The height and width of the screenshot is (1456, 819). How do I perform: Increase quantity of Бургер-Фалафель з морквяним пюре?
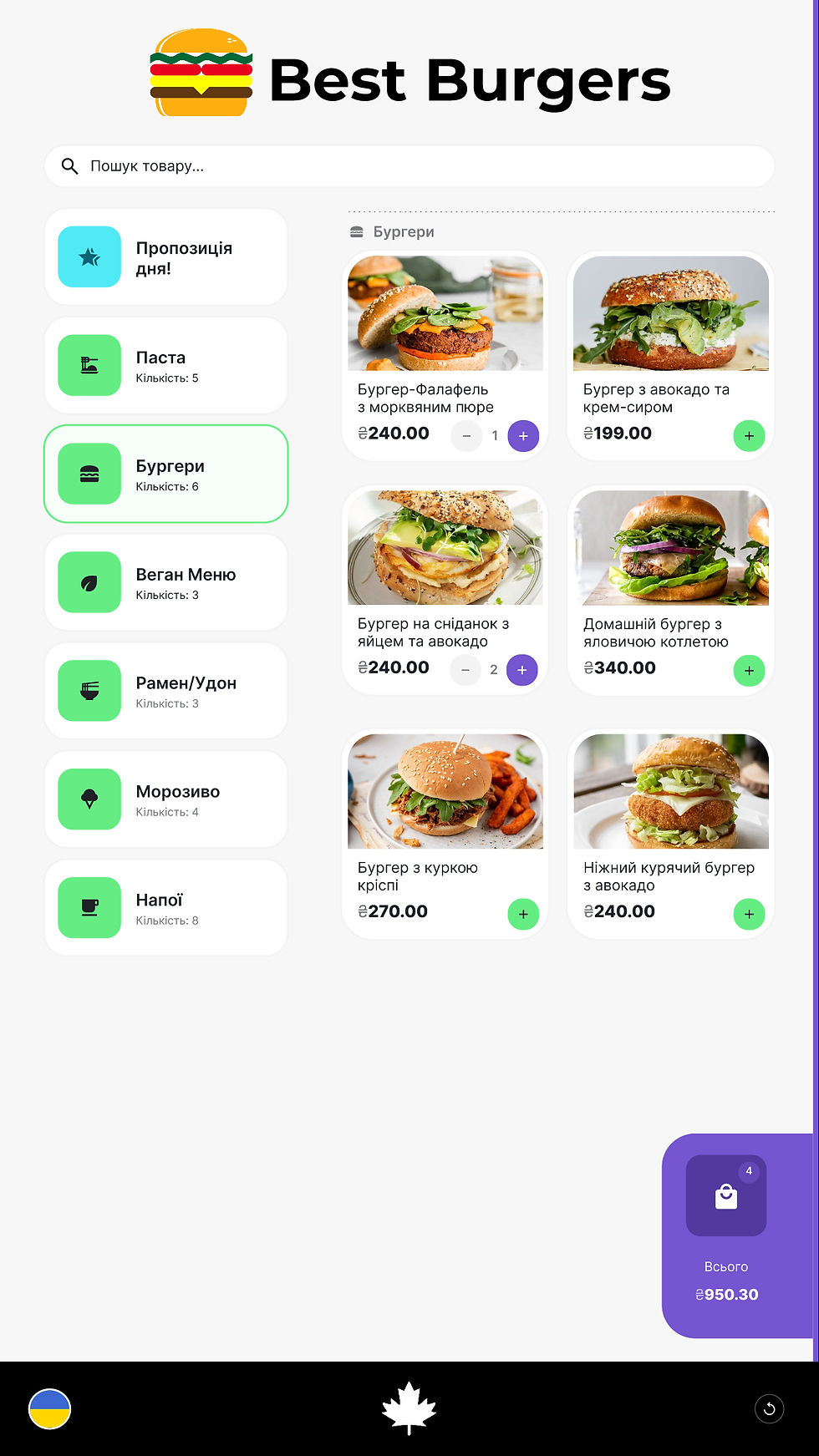point(523,436)
